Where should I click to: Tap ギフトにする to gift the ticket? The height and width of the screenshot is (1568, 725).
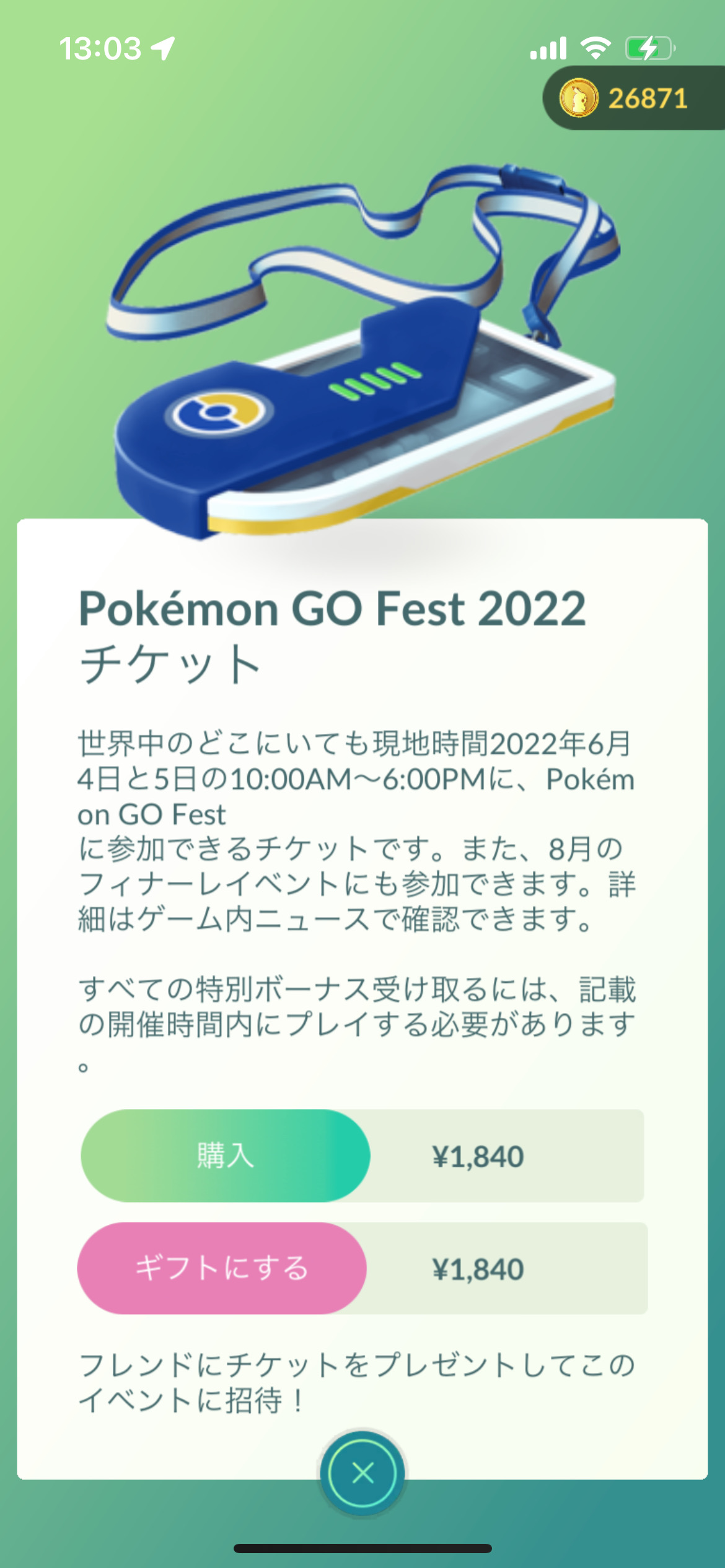pos(222,1268)
